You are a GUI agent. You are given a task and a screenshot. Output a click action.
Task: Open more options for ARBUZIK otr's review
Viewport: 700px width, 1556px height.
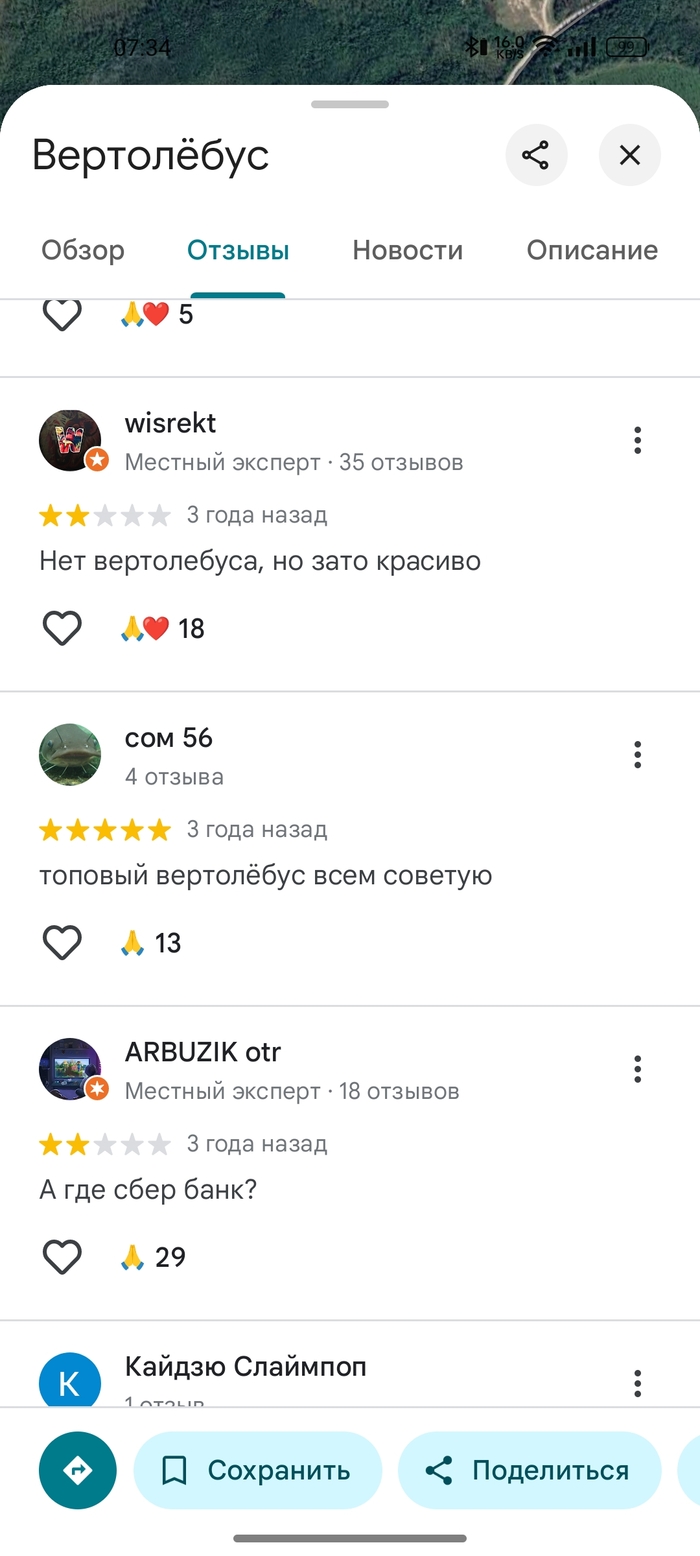click(x=637, y=1069)
